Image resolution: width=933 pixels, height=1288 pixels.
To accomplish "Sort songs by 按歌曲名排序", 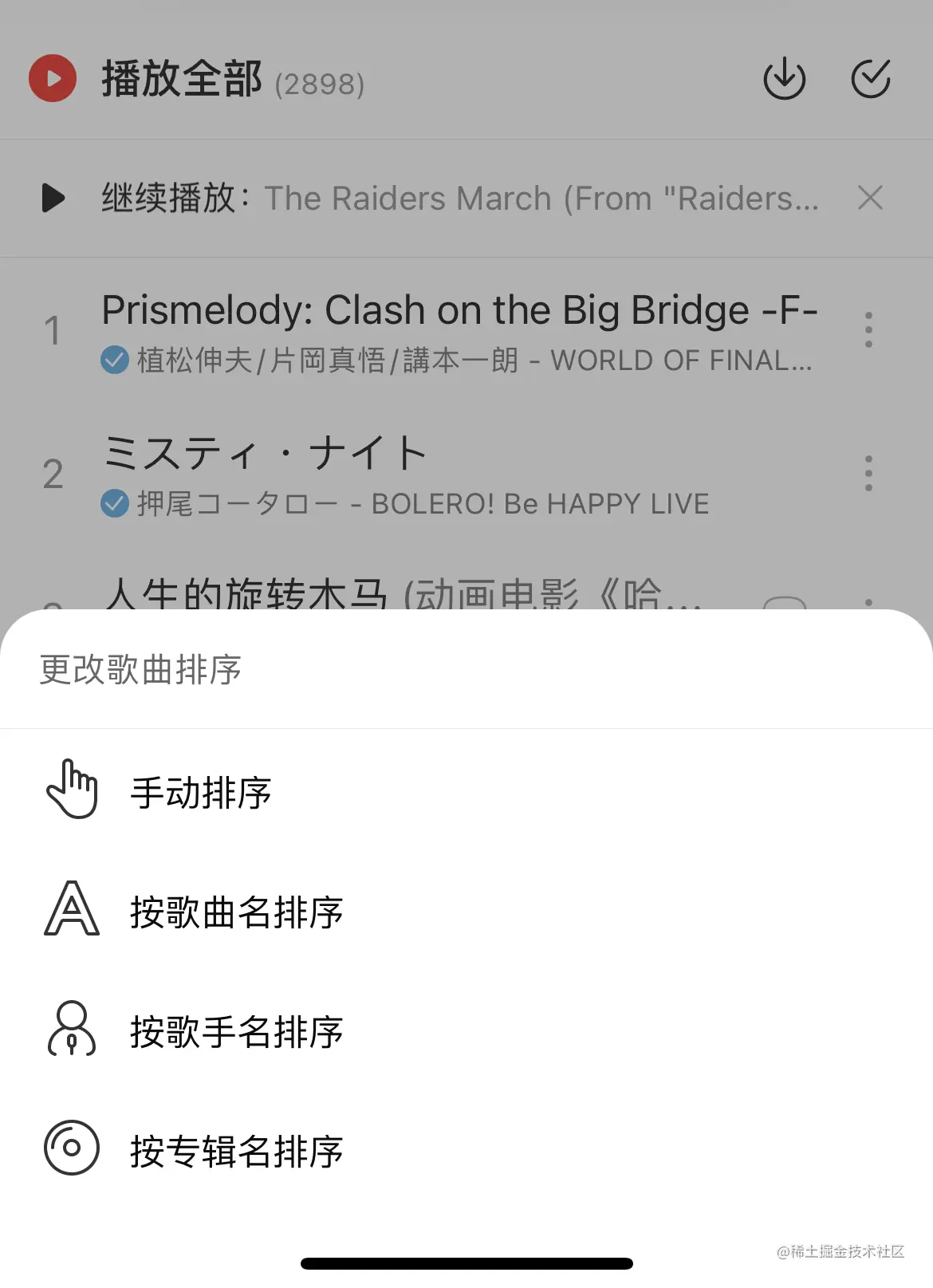I will [236, 912].
